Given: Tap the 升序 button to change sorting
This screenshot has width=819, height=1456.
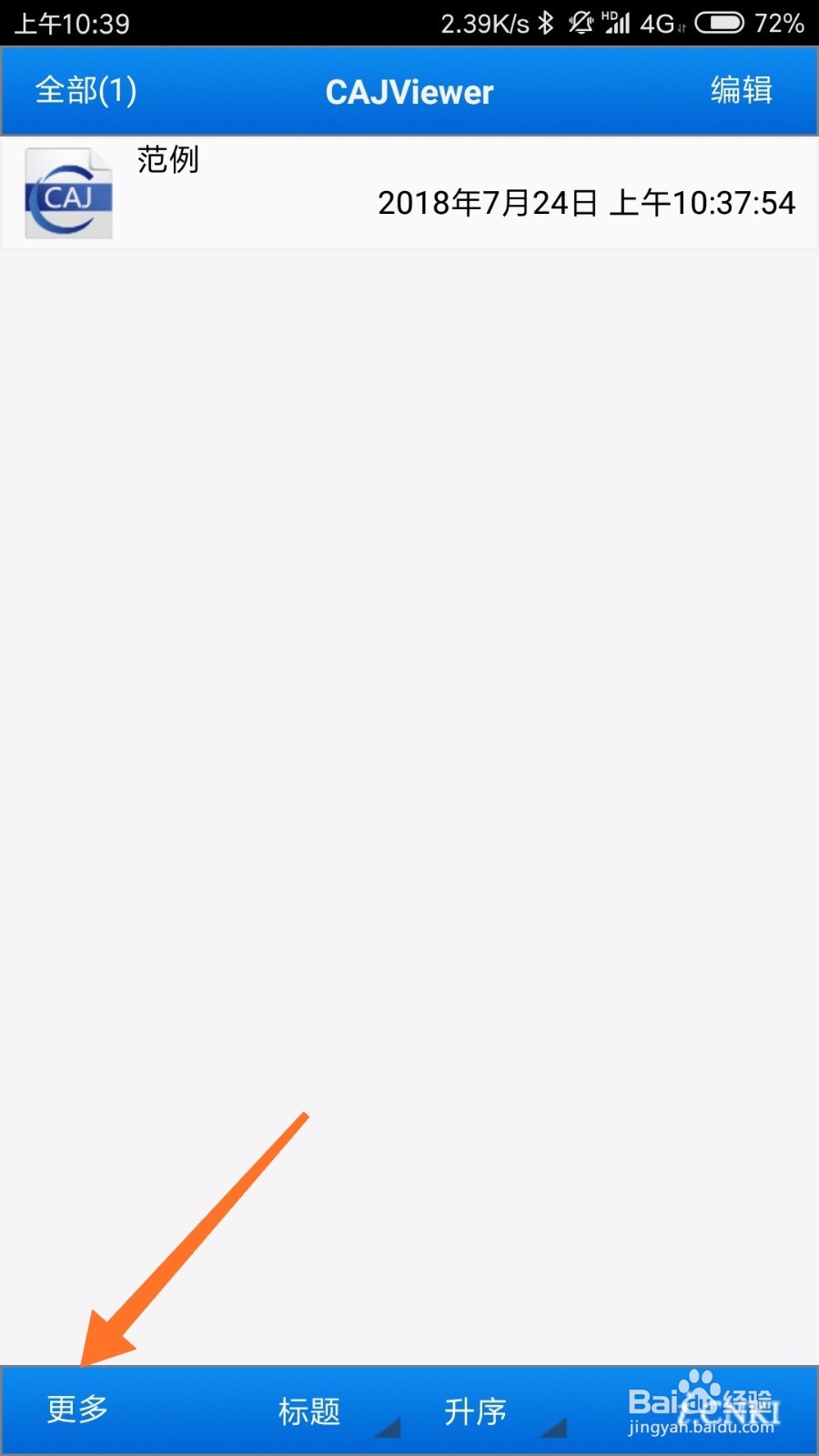Looking at the screenshot, I should (x=476, y=1410).
